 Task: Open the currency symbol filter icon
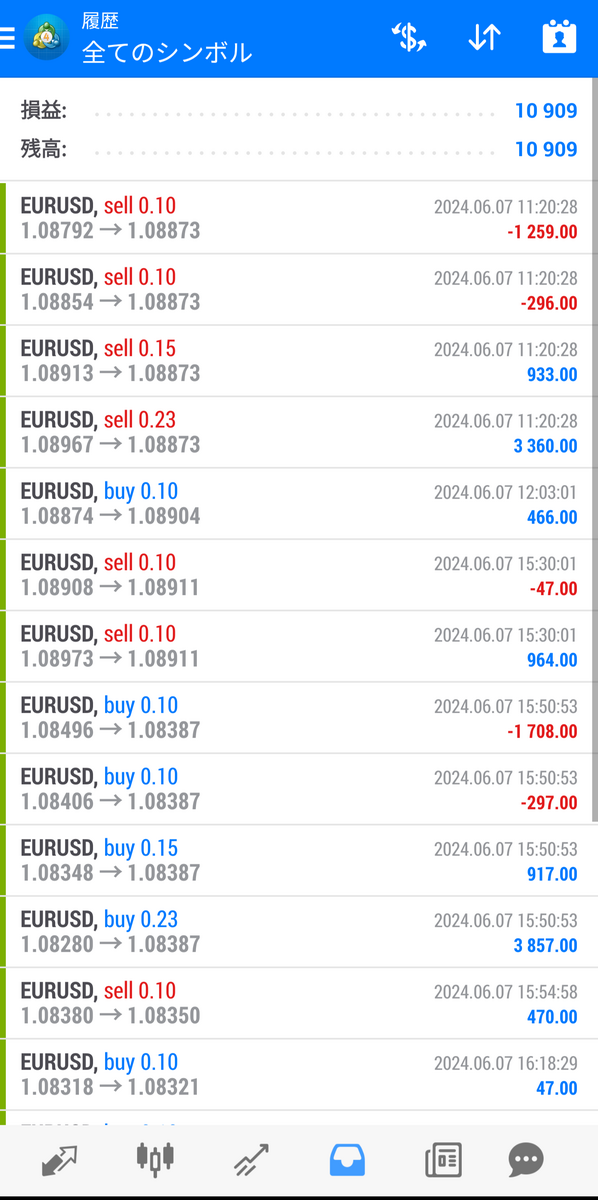pos(409,38)
